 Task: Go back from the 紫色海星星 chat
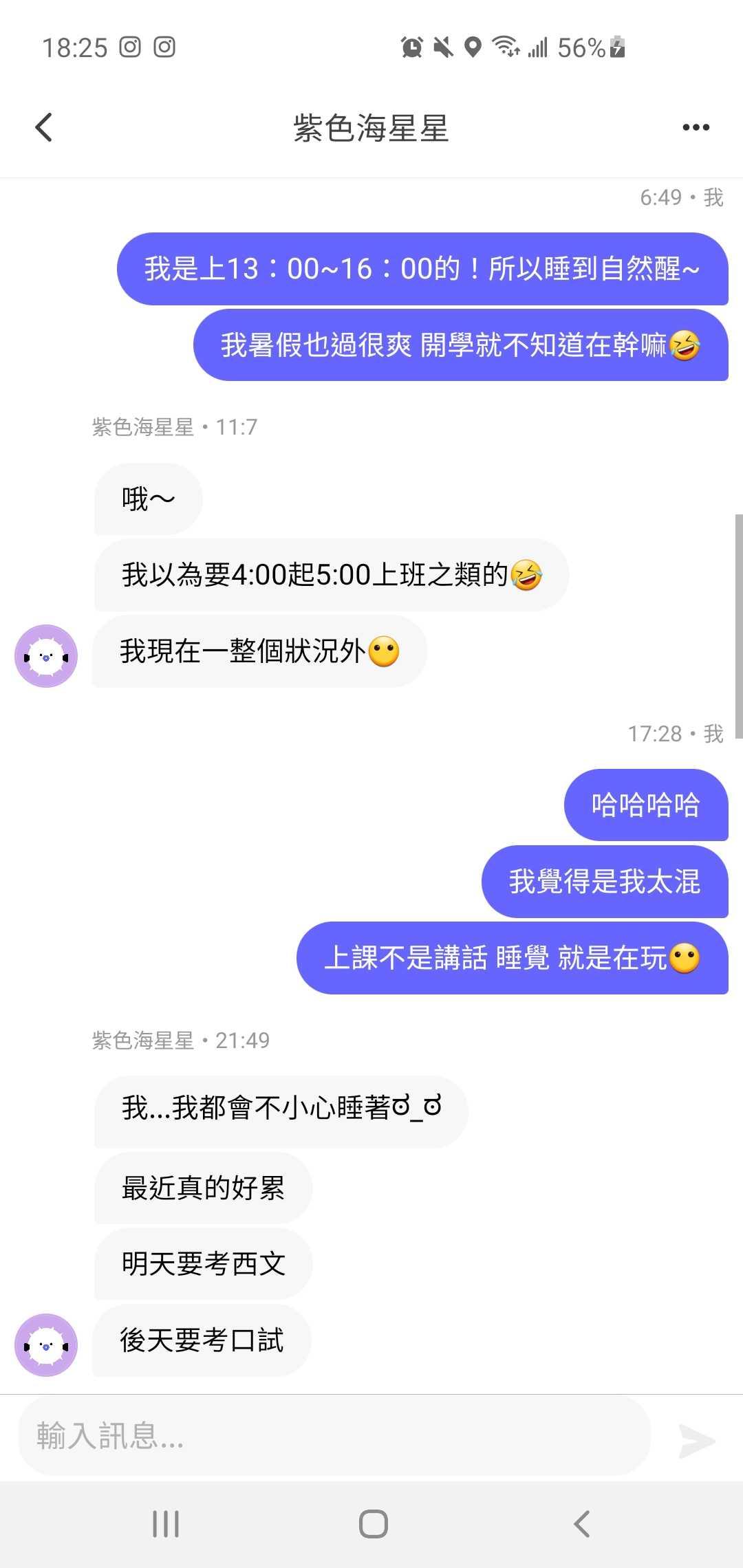point(44,128)
